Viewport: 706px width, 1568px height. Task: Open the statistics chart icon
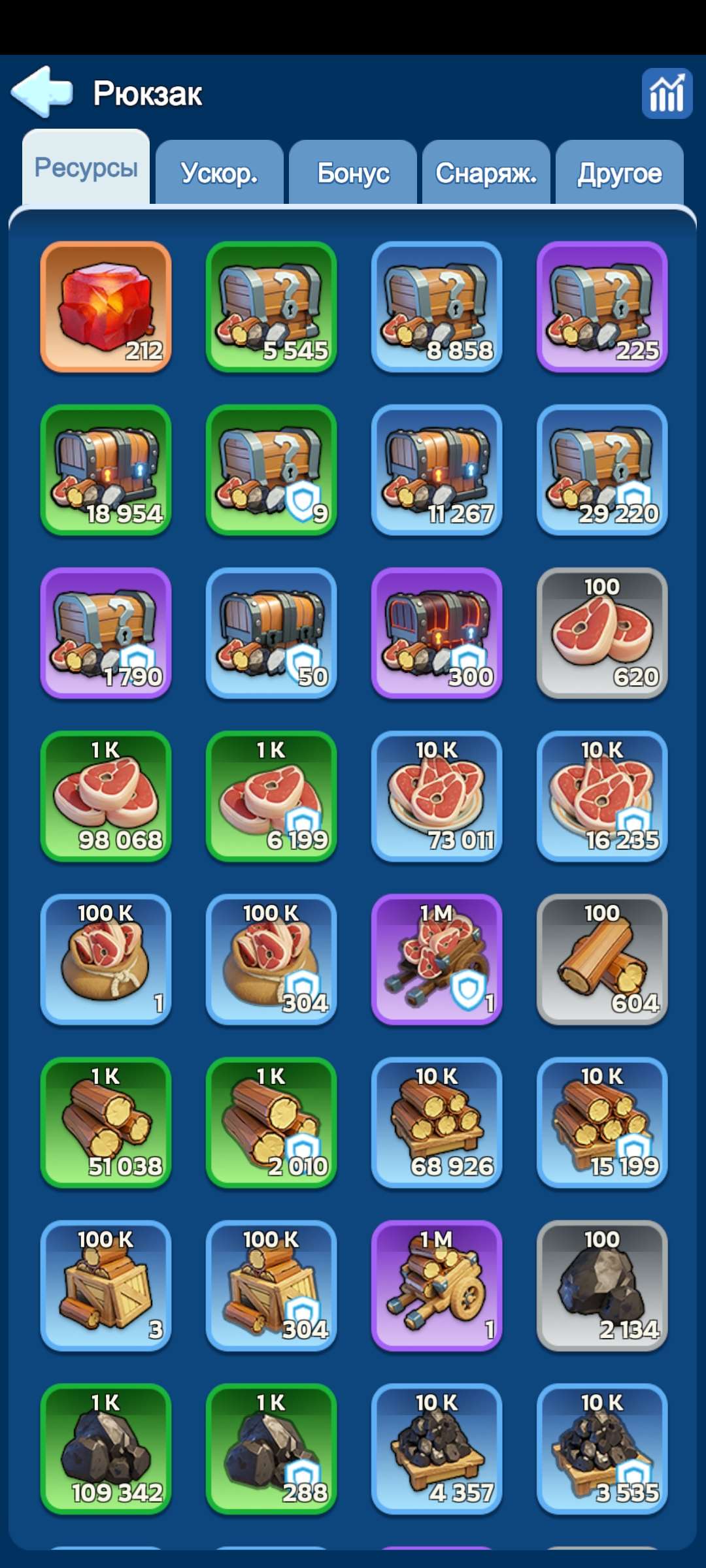[x=666, y=93]
